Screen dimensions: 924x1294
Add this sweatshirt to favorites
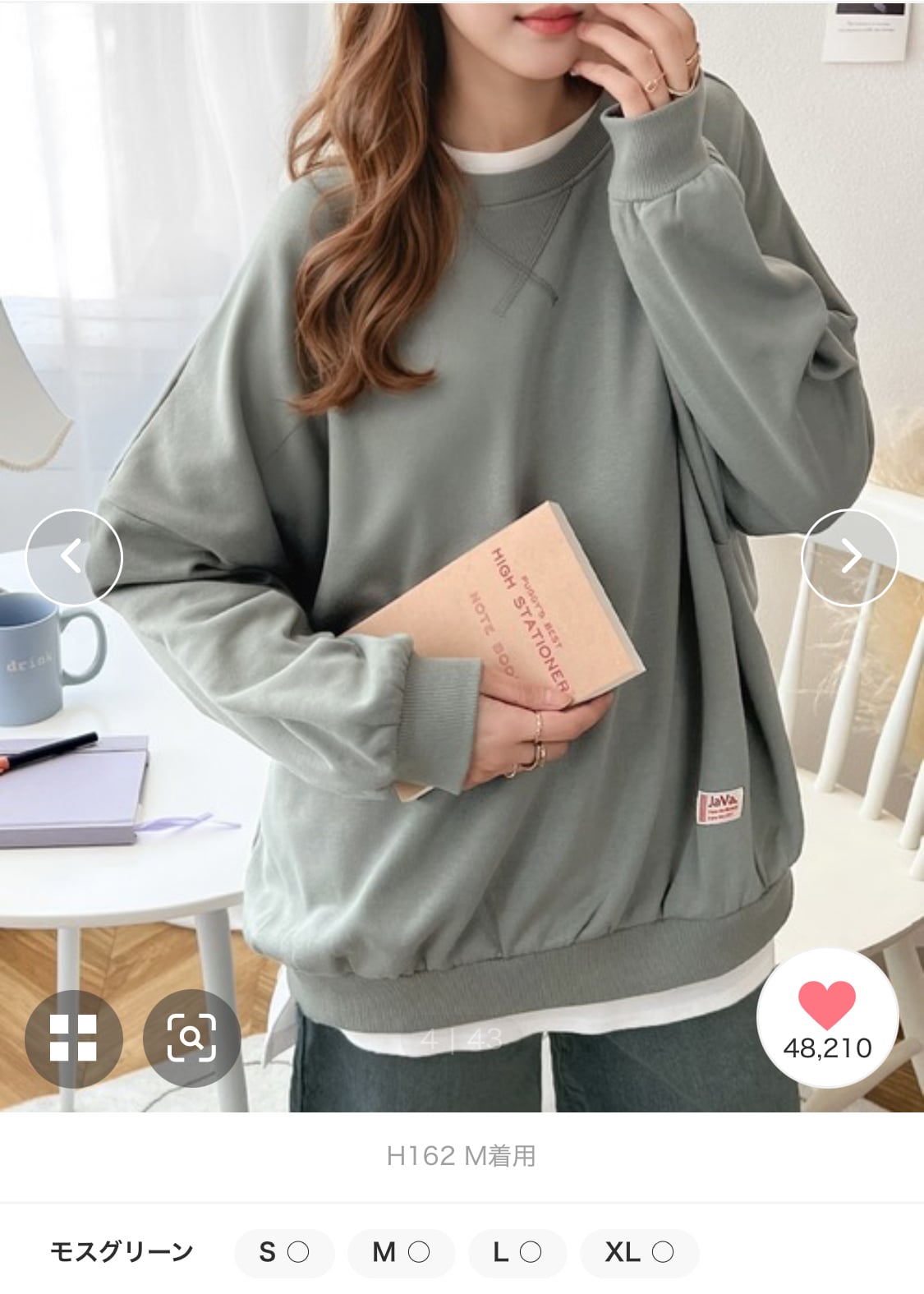(827, 1020)
